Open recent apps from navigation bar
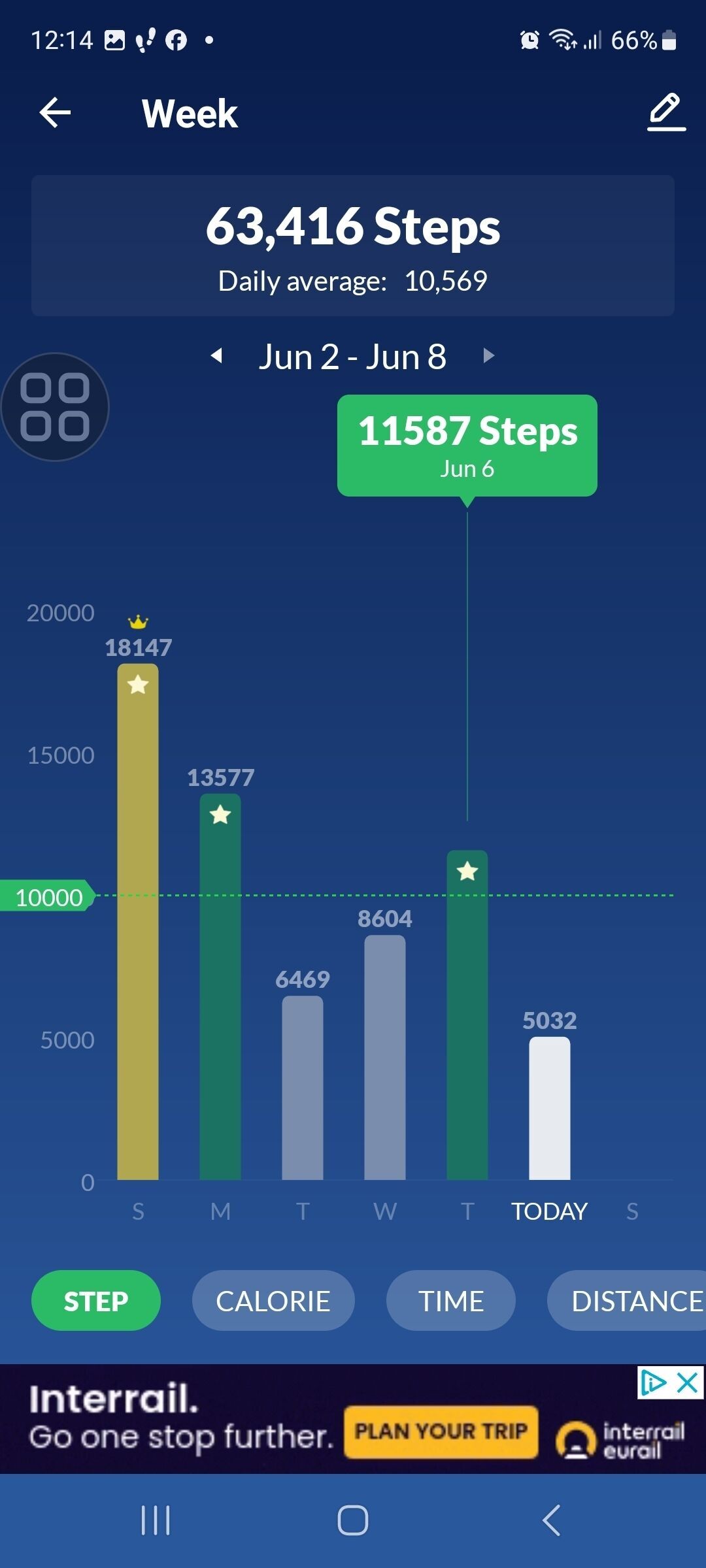The image size is (706, 1568). click(156, 1520)
